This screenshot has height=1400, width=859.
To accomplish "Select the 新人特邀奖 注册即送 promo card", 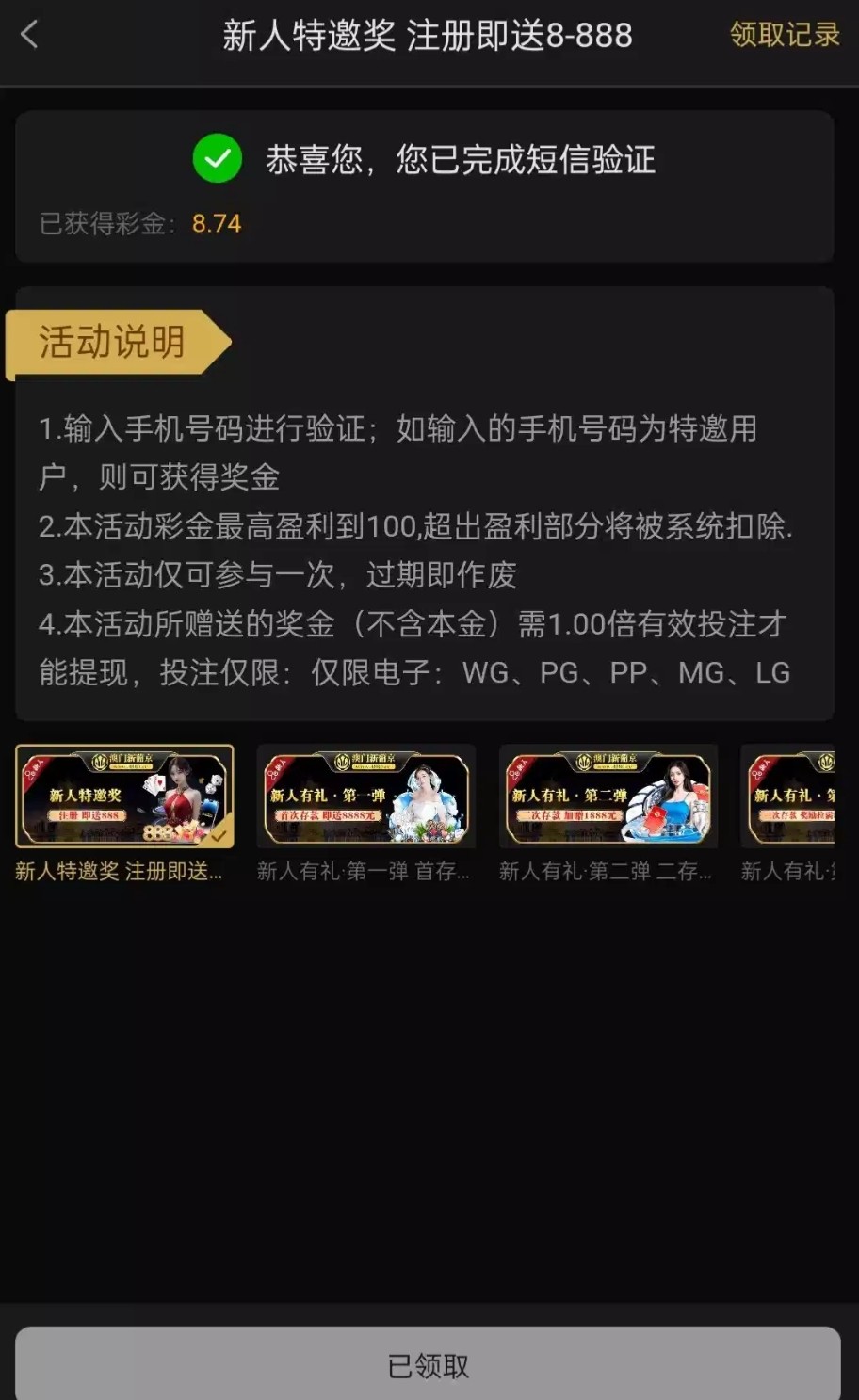I will tap(124, 797).
